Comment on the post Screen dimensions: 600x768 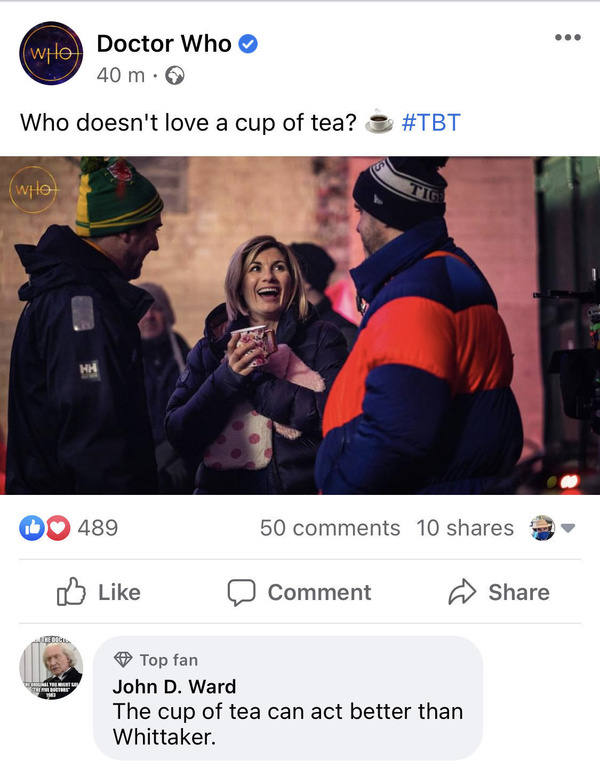click(299, 592)
